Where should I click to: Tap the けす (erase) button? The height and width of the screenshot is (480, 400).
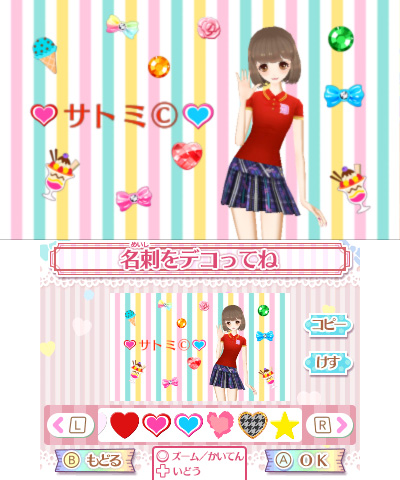point(328,363)
